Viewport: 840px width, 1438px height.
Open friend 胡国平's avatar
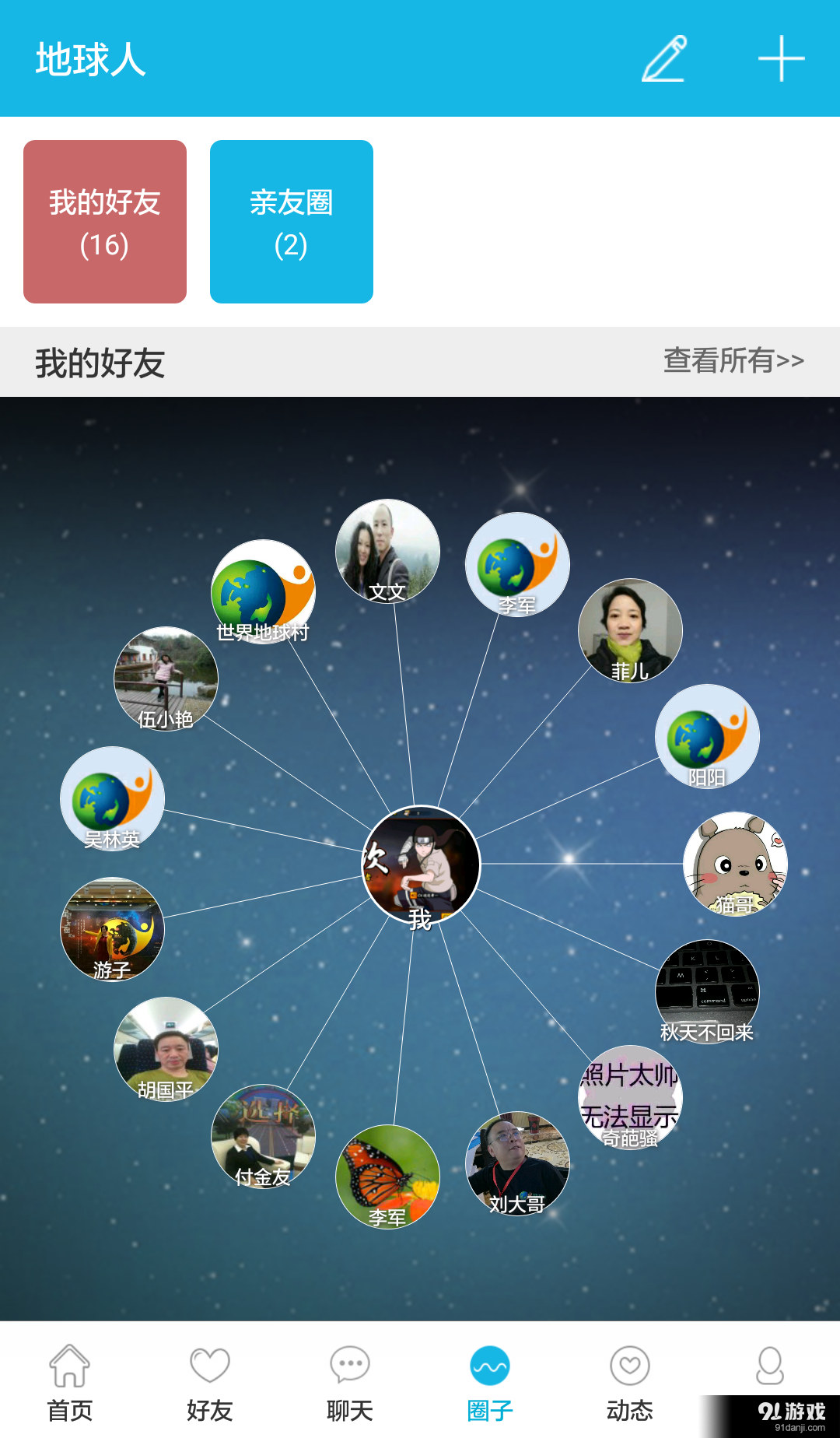tap(166, 1049)
